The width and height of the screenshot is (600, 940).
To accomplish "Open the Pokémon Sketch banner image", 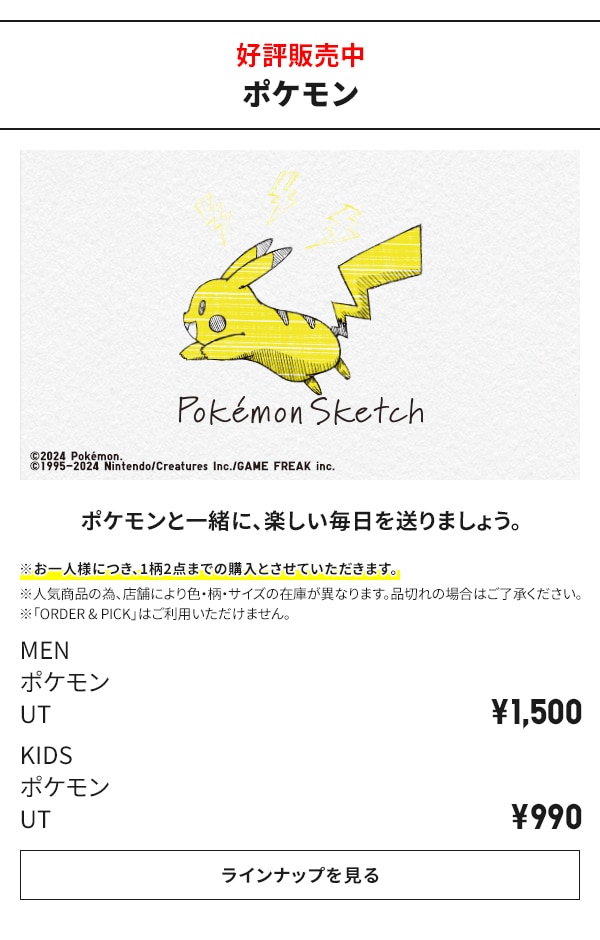I will pos(300,315).
